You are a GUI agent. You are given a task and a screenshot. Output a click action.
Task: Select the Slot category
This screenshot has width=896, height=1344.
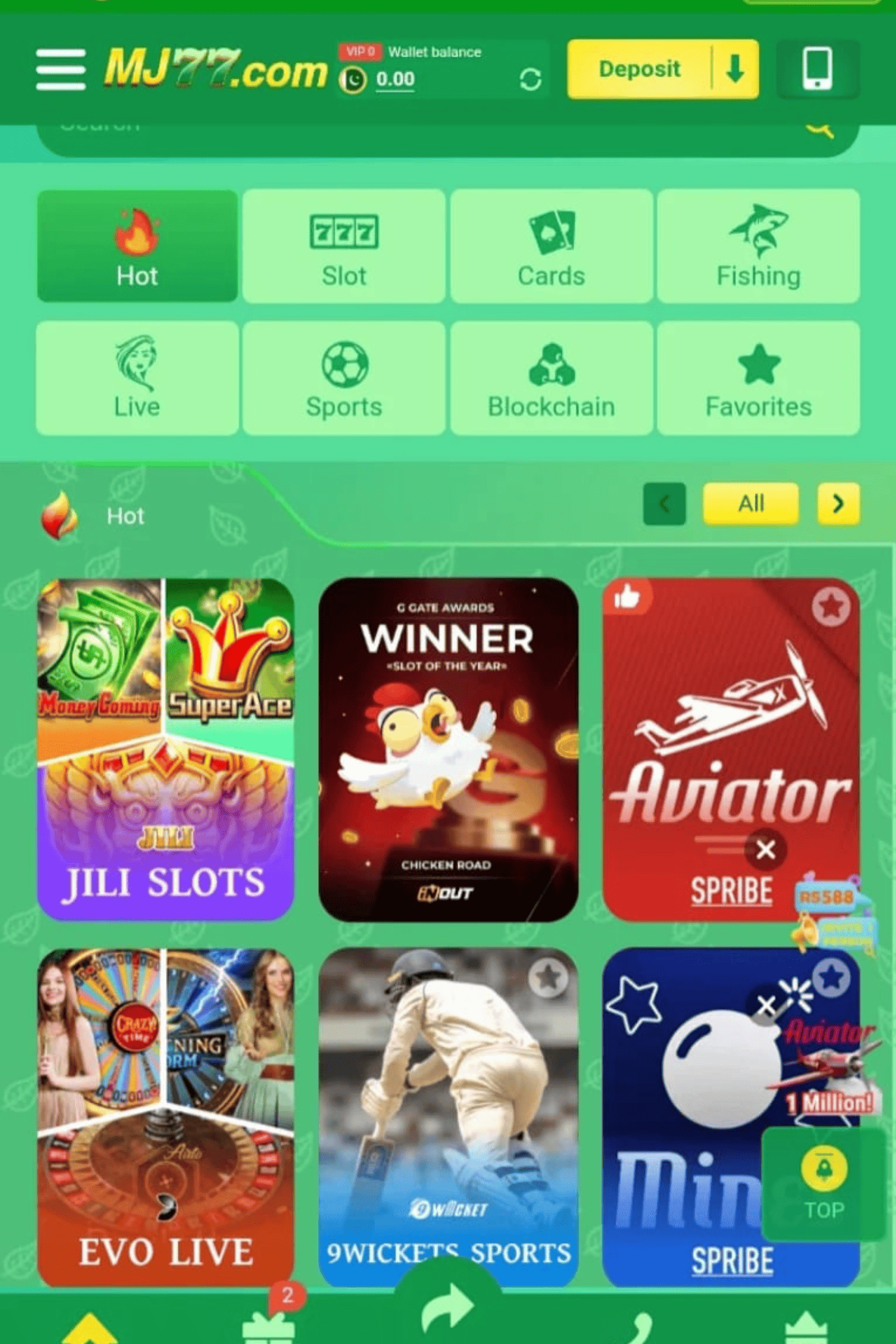(x=344, y=246)
